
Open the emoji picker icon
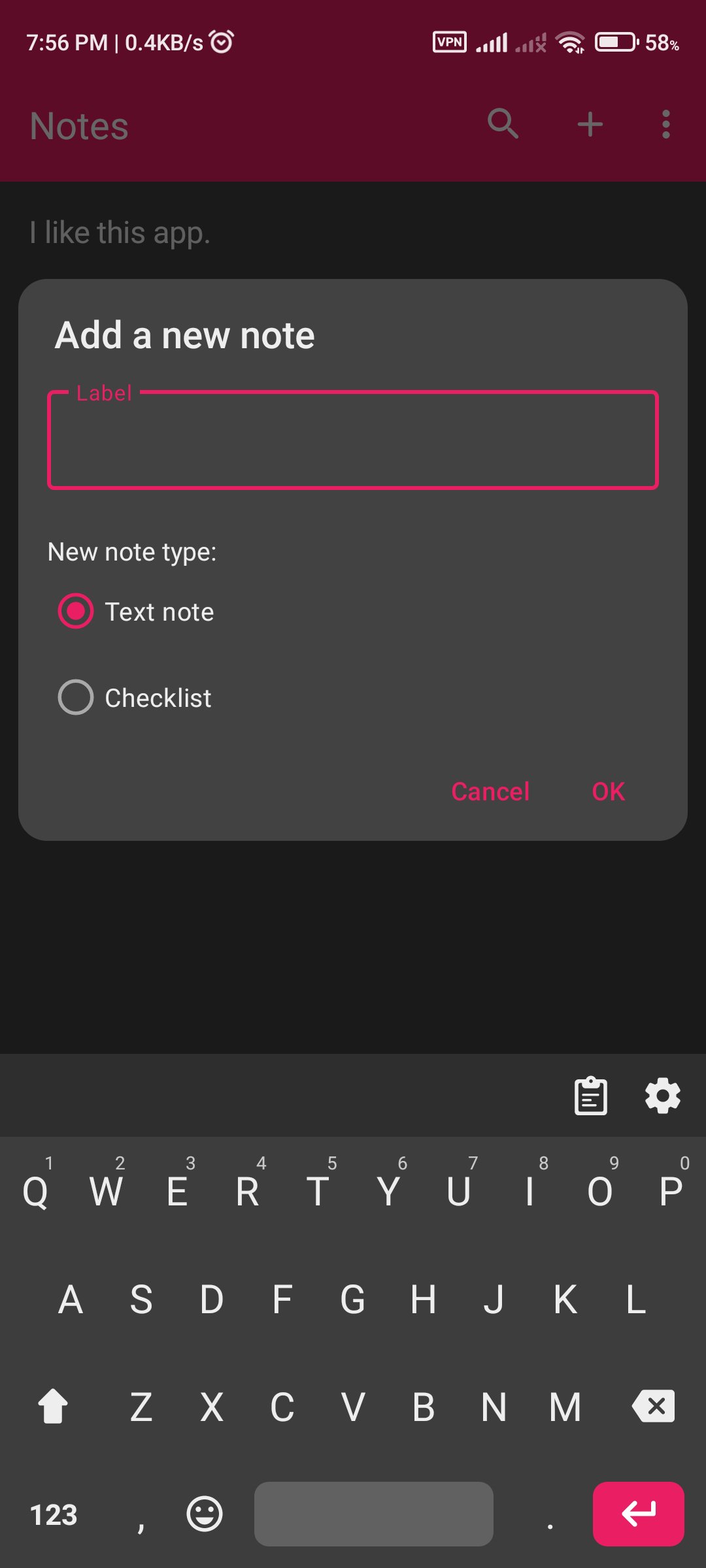203,1514
